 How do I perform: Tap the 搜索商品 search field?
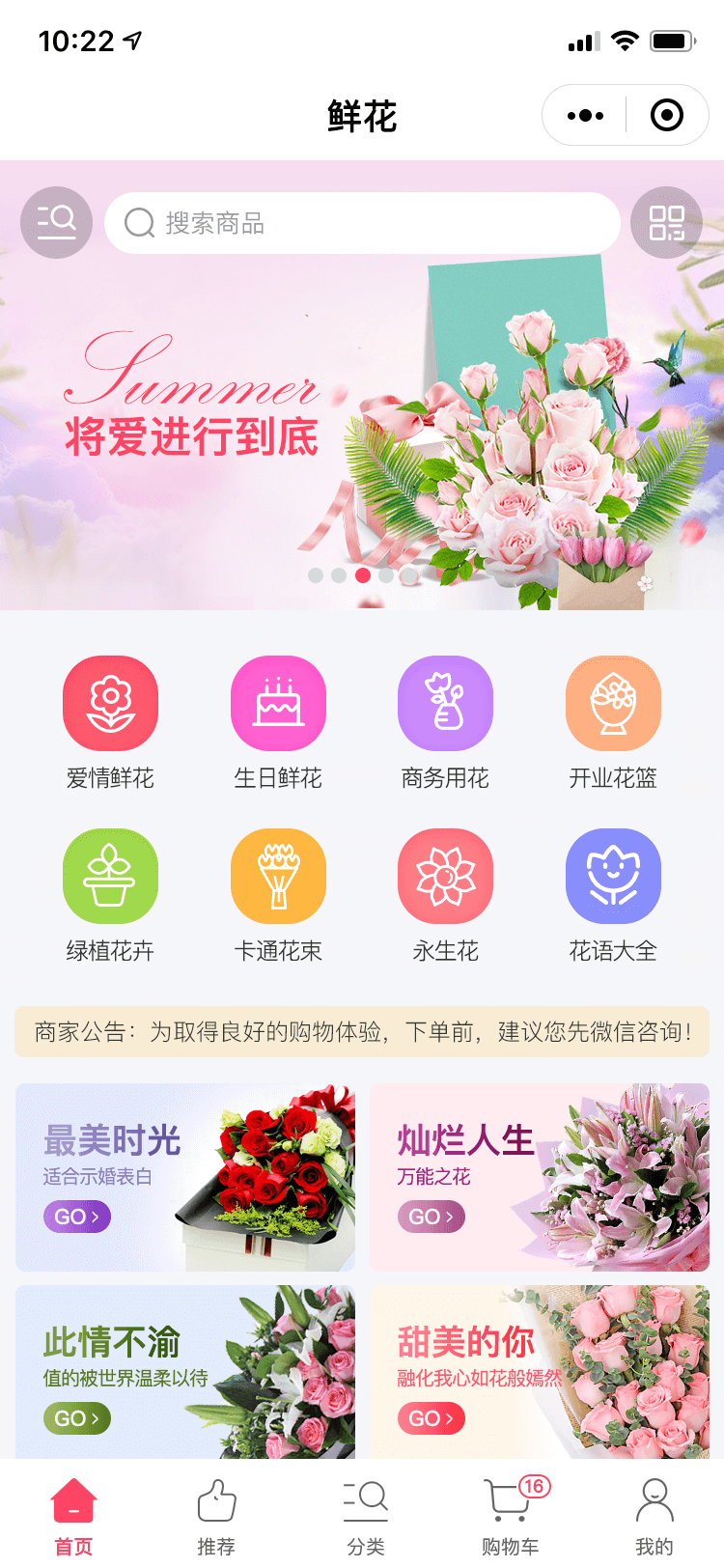click(362, 223)
